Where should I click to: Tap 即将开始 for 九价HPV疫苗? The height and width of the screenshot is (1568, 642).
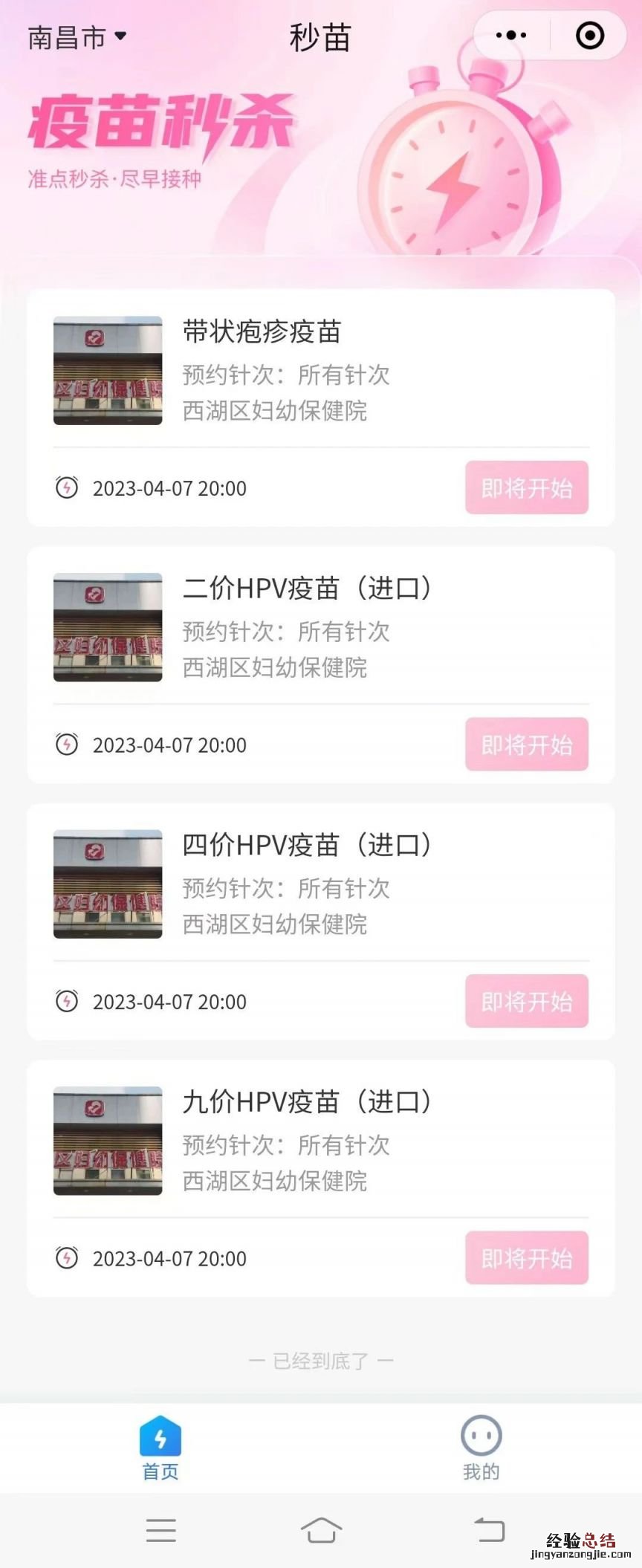(x=527, y=1258)
